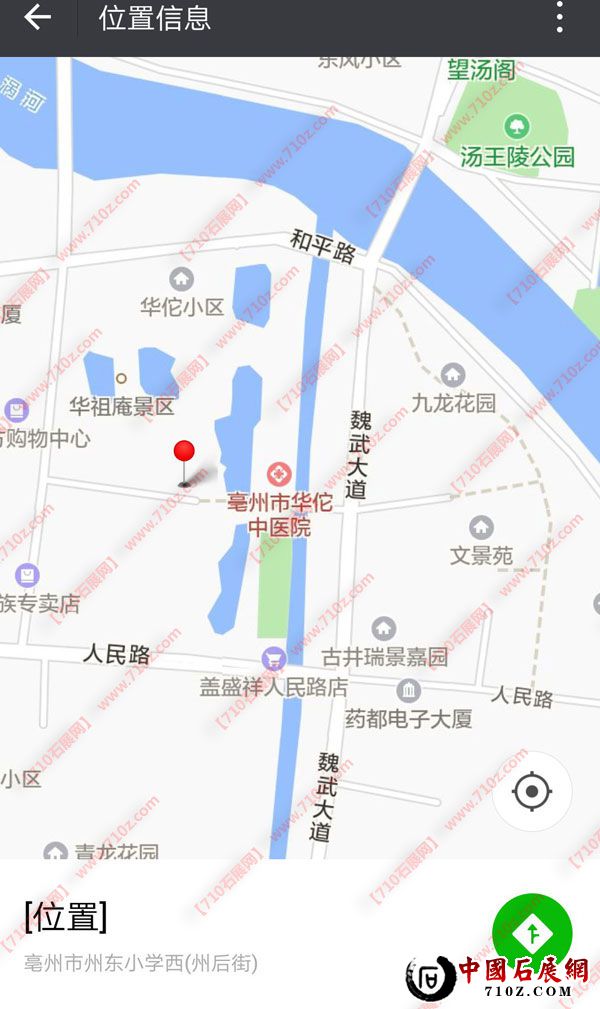Start navigation with the green directions button
This screenshot has height=1009, width=600.
(x=532, y=932)
